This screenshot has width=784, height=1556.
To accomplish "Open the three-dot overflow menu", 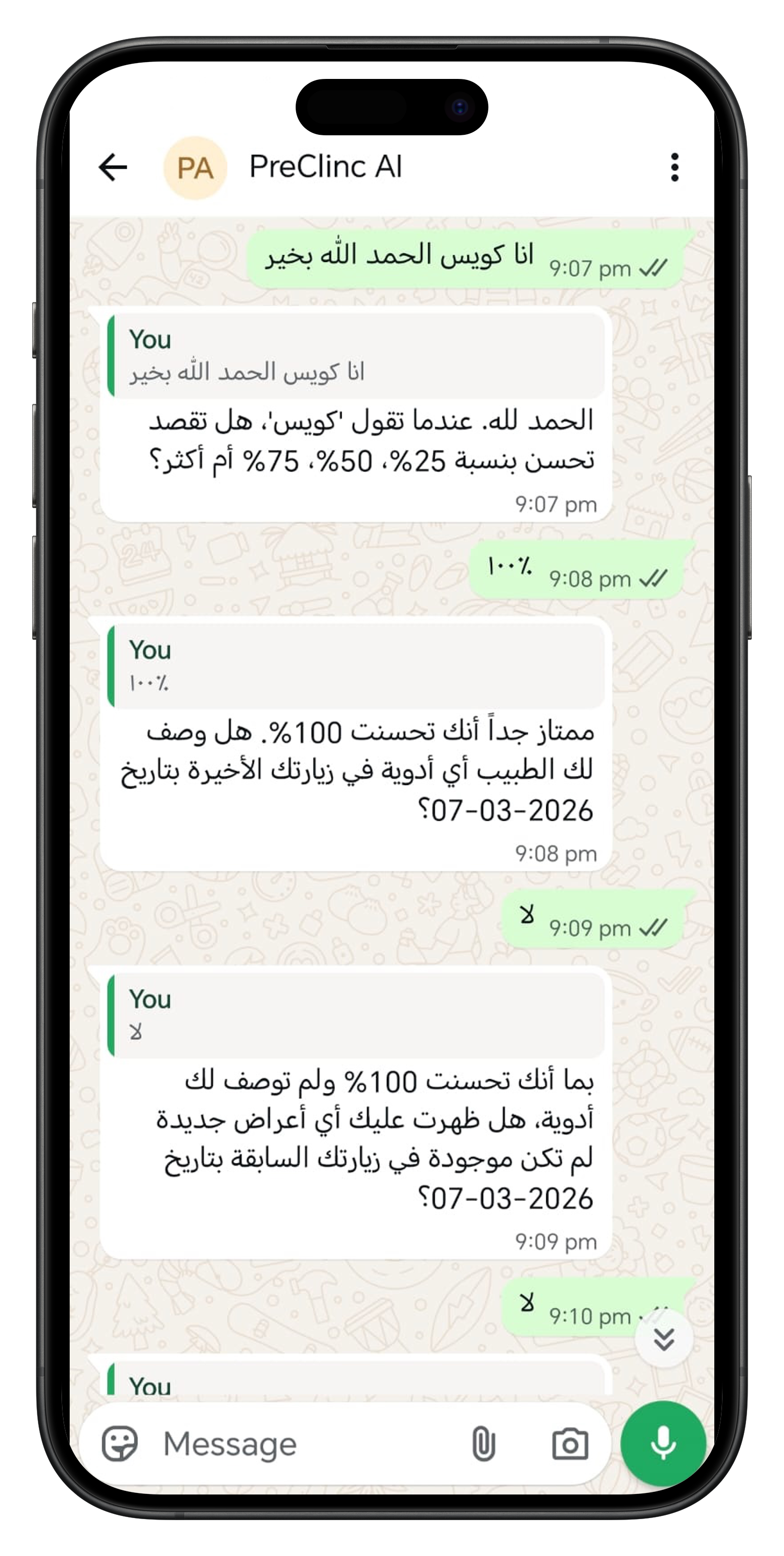I will tap(674, 167).
